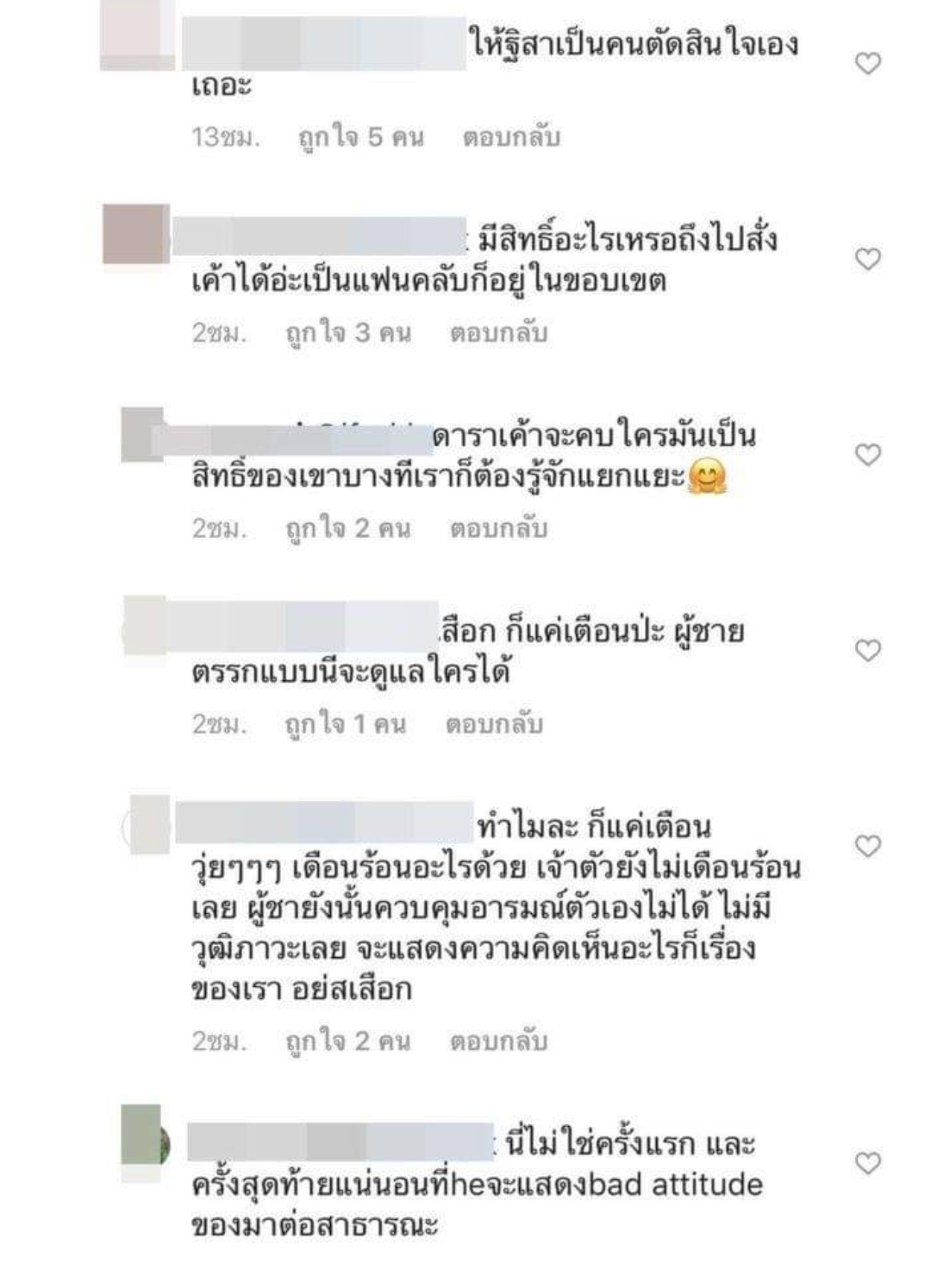
Task: Reply to the comment ending อย่สเสือก
Action: coord(498,1041)
